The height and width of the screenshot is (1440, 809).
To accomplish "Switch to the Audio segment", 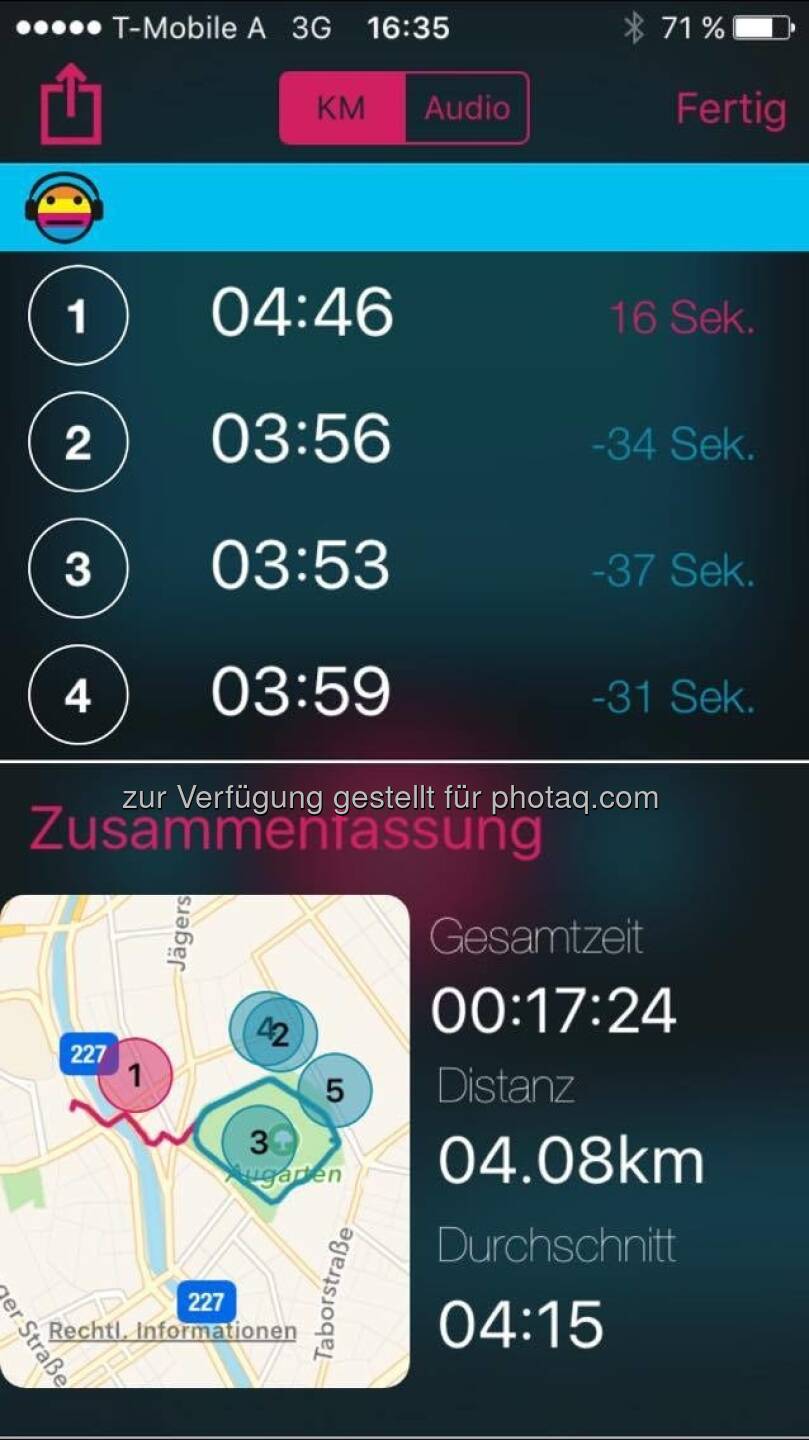I will (467, 108).
